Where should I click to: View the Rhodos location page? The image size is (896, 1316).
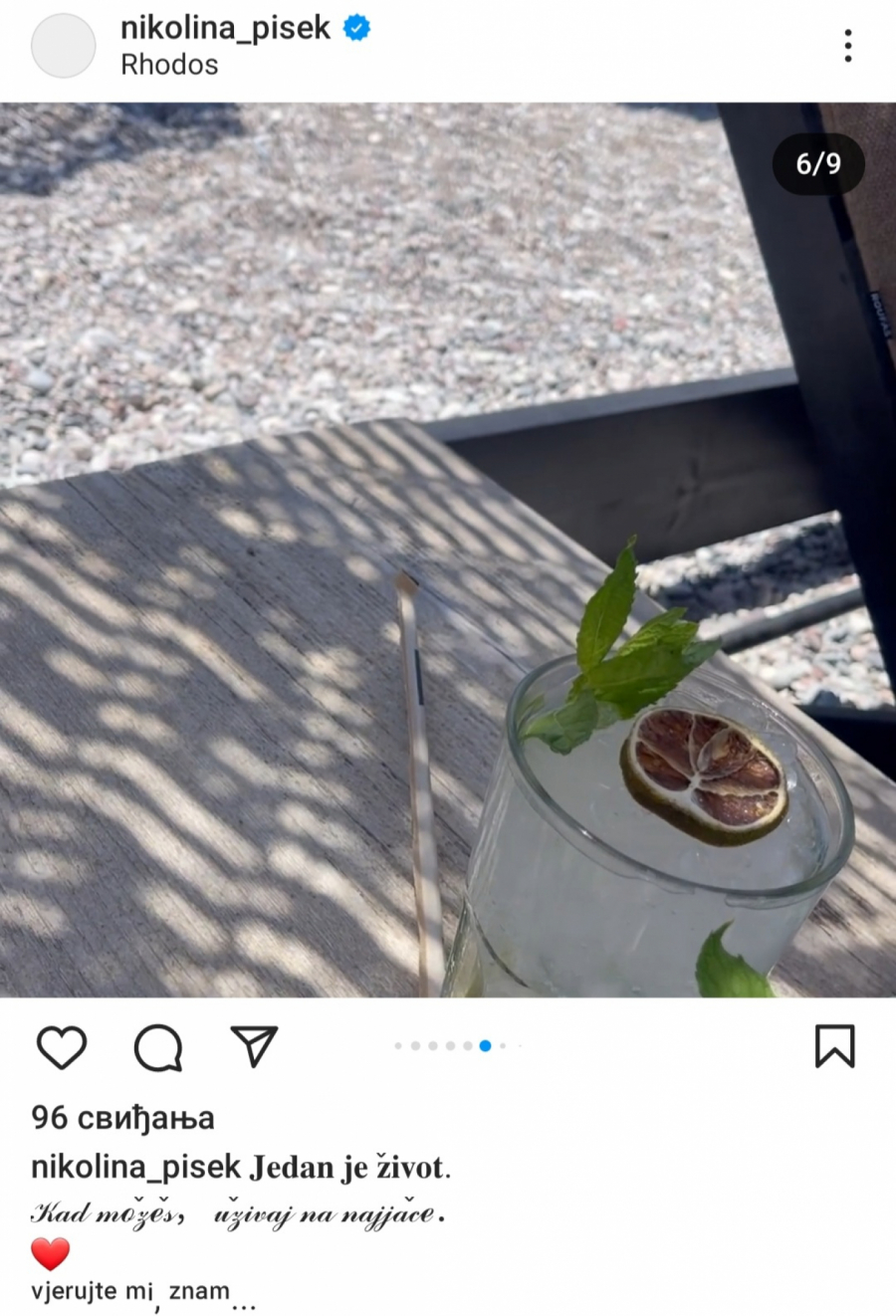pos(169,65)
